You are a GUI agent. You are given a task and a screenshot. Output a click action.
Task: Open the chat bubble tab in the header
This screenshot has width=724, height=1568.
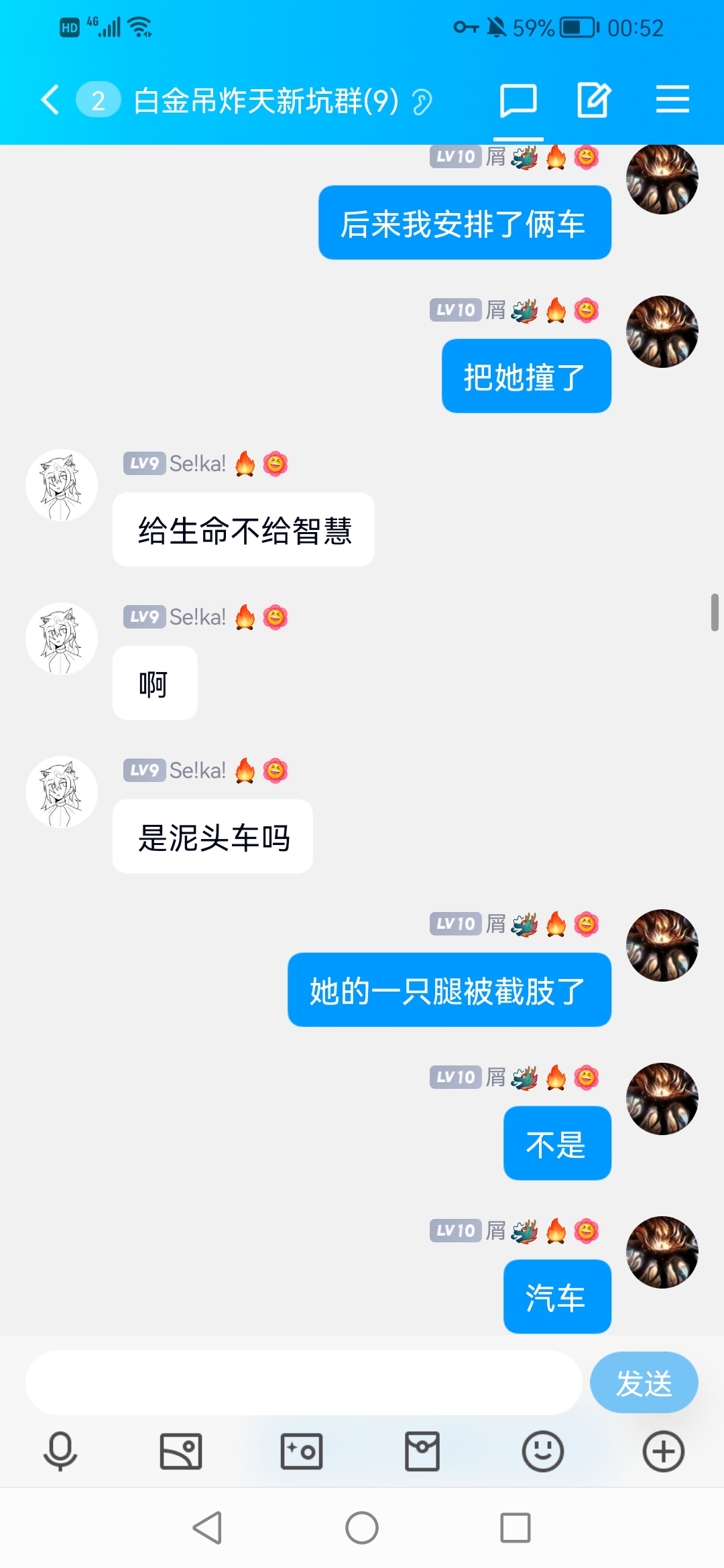(x=518, y=101)
